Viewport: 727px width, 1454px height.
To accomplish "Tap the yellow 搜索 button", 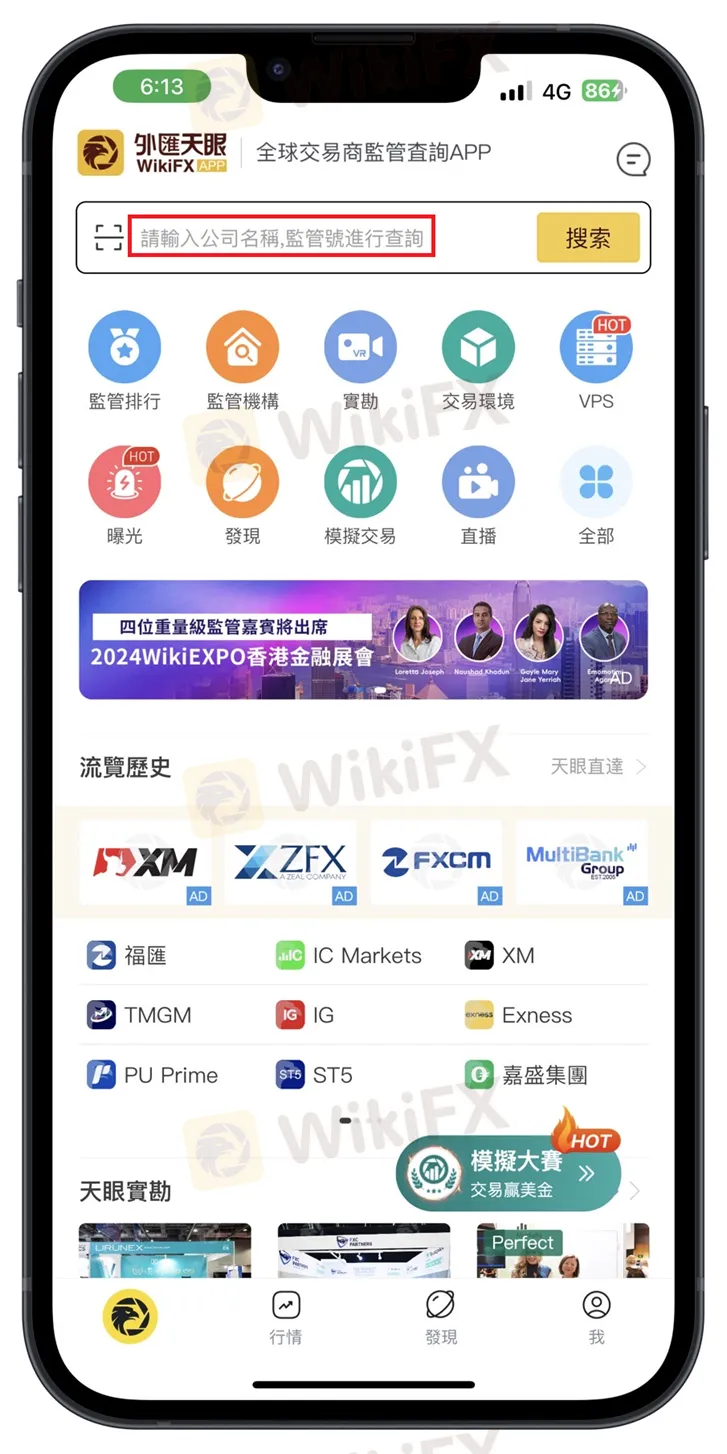I will click(587, 238).
